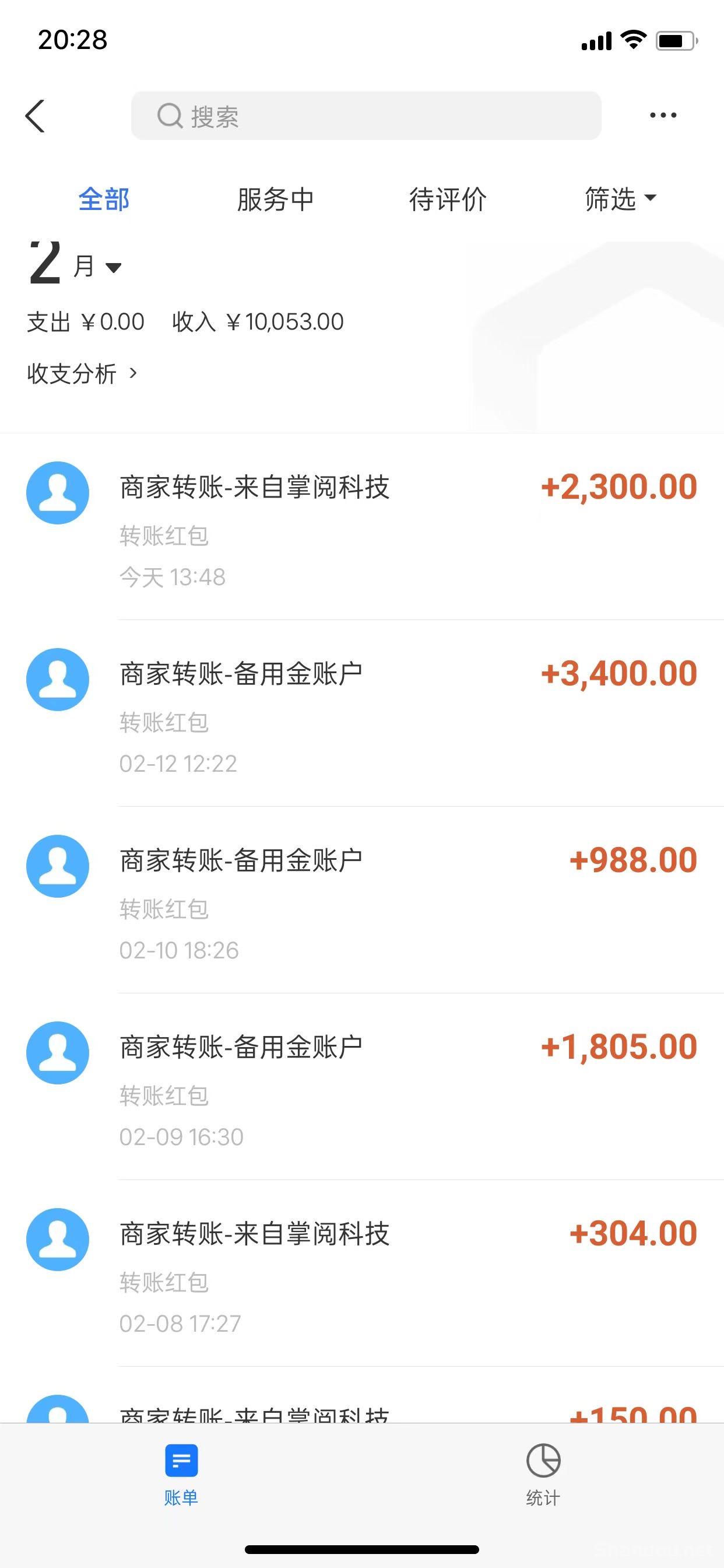The height and width of the screenshot is (1568, 724).
Task: Go back using the top-left arrow
Action: 36,116
